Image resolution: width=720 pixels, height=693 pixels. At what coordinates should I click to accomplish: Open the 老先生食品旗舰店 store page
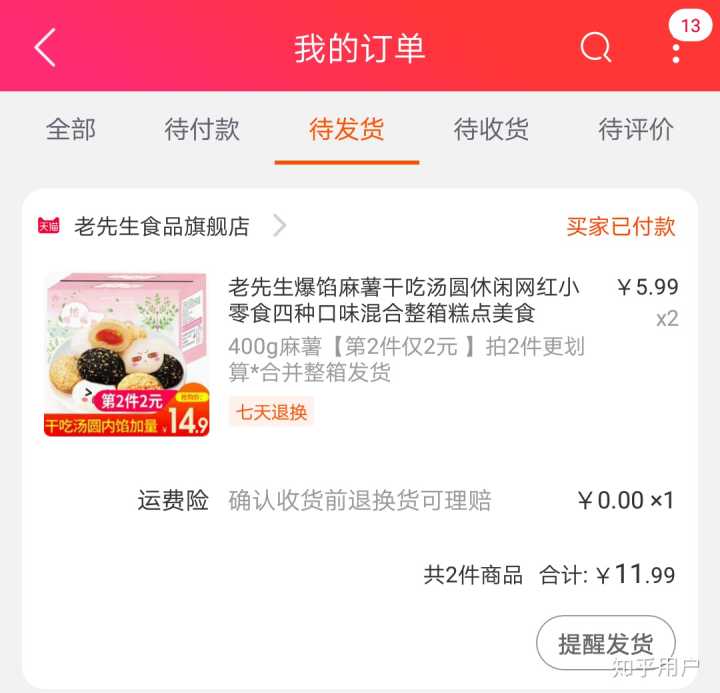[x=162, y=226]
